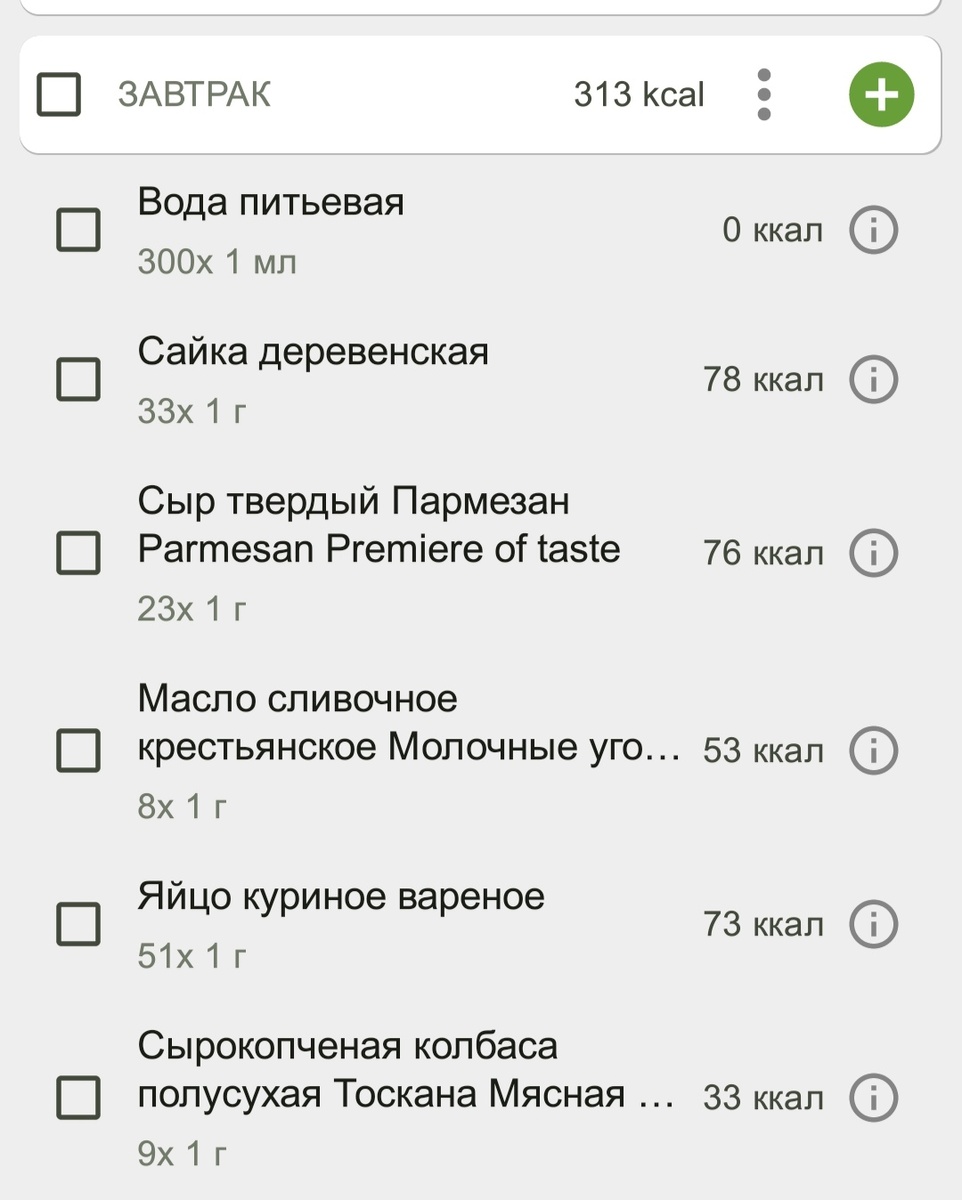Select checkbox for Яйцо куриное вареное
Image resolution: width=962 pixels, height=1200 pixels.
pyautogui.click(x=78, y=924)
